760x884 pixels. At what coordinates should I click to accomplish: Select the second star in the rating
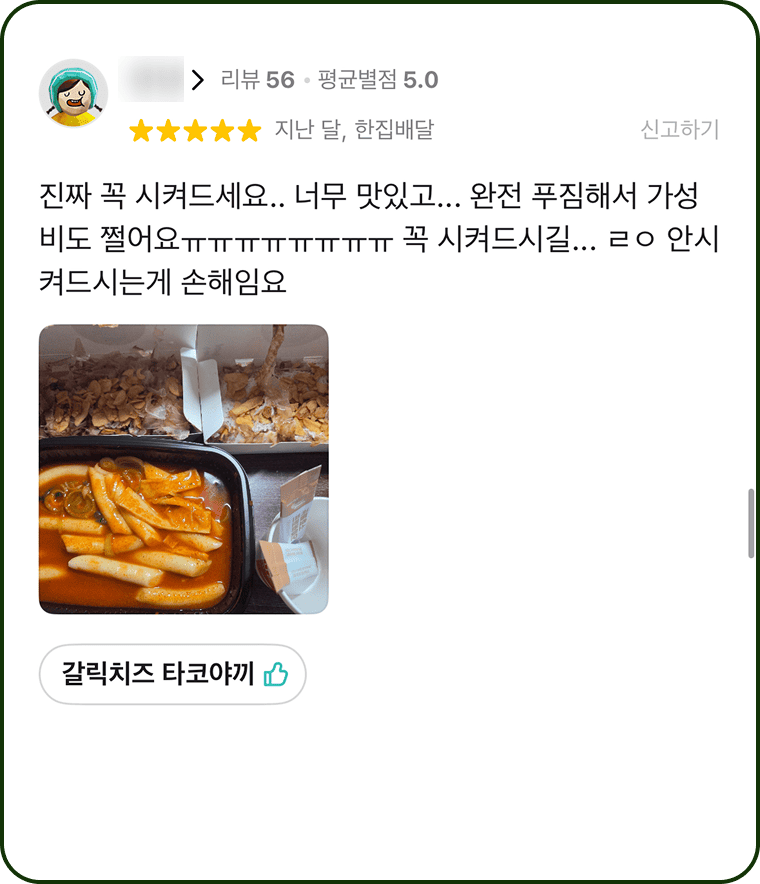pyautogui.click(x=170, y=129)
